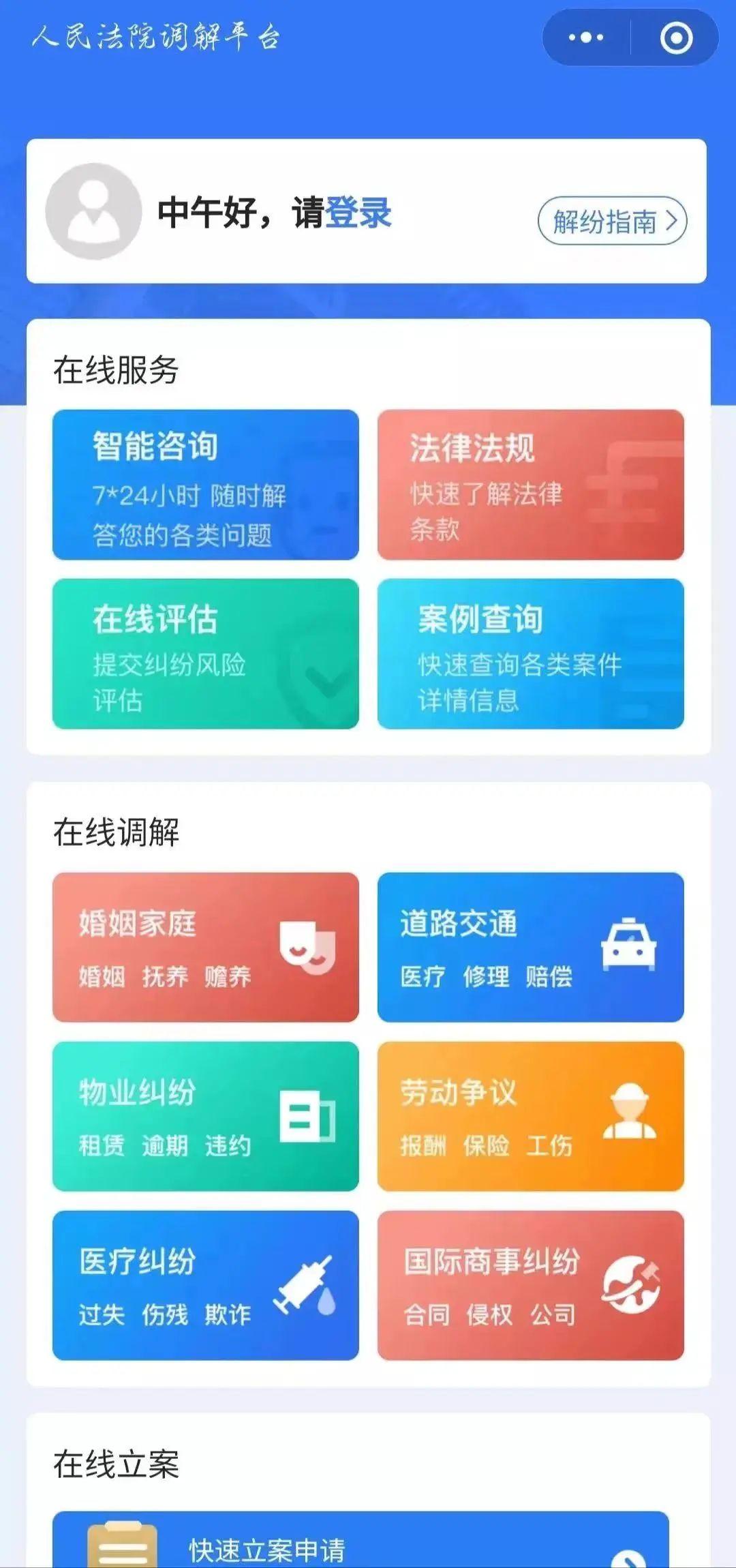Select 道路交通 mediation category
The height and width of the screenshot is (1568, 736).
pos(530,947)
